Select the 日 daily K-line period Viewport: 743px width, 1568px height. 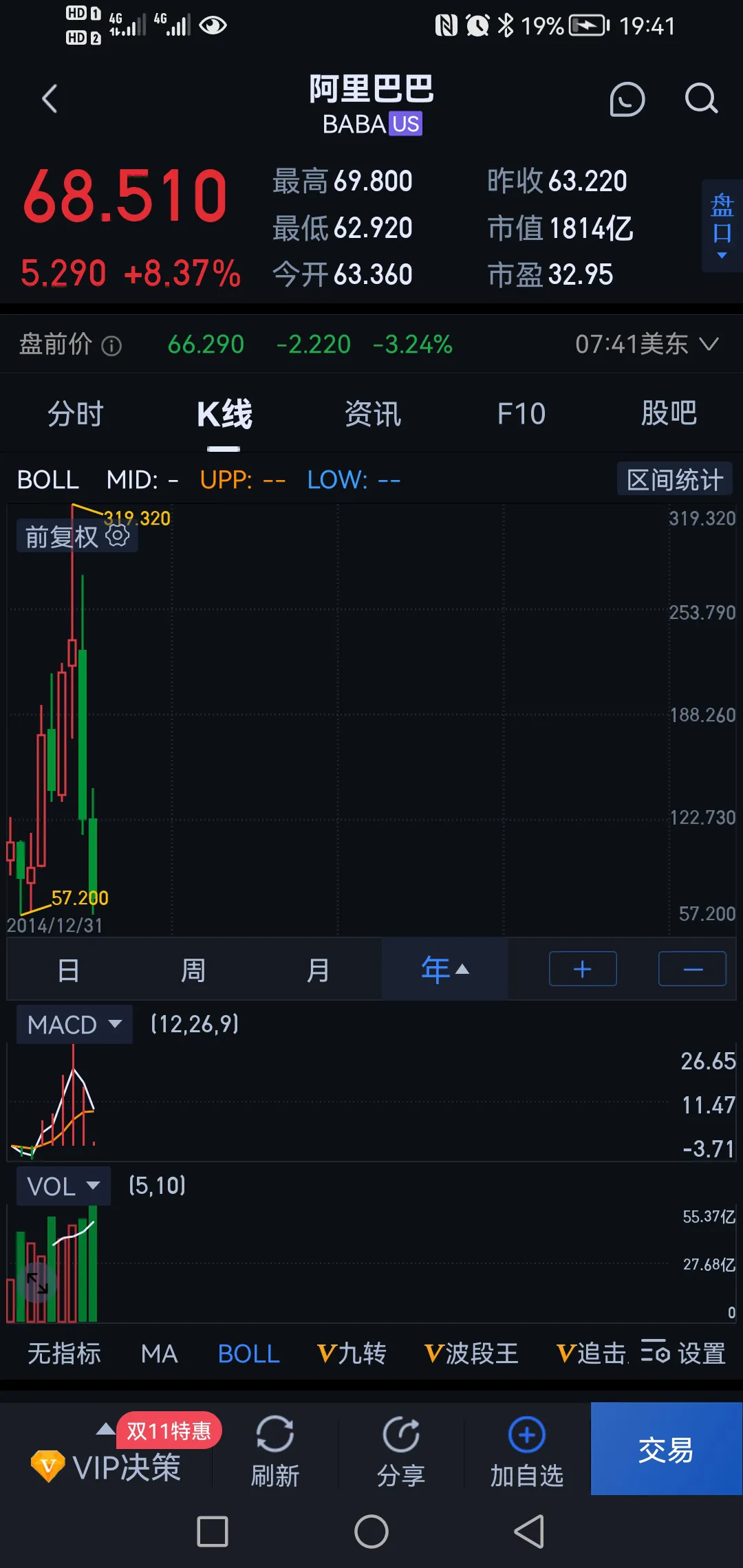[69, 970]
